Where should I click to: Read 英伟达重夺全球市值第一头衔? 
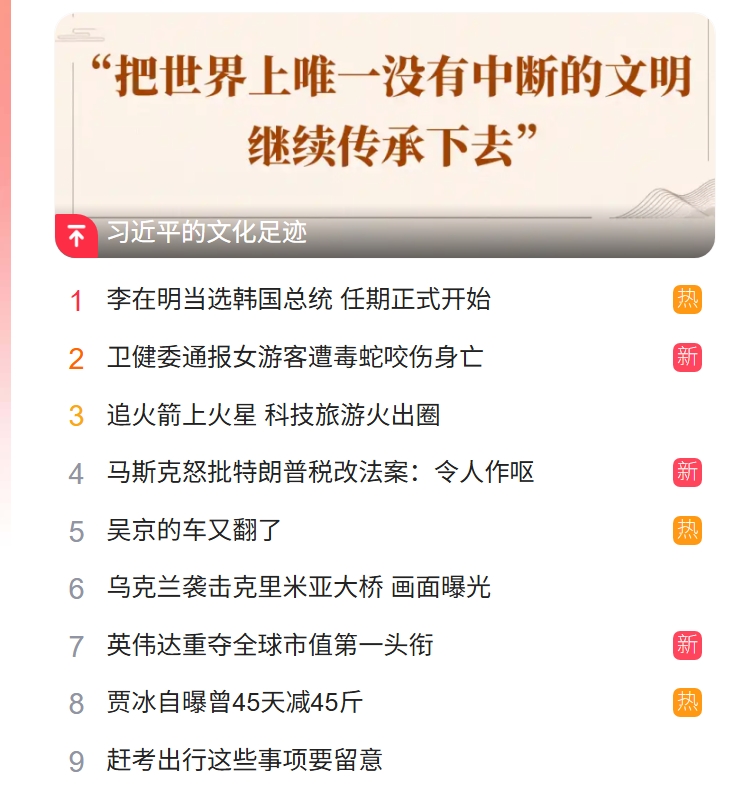(270, 646)
